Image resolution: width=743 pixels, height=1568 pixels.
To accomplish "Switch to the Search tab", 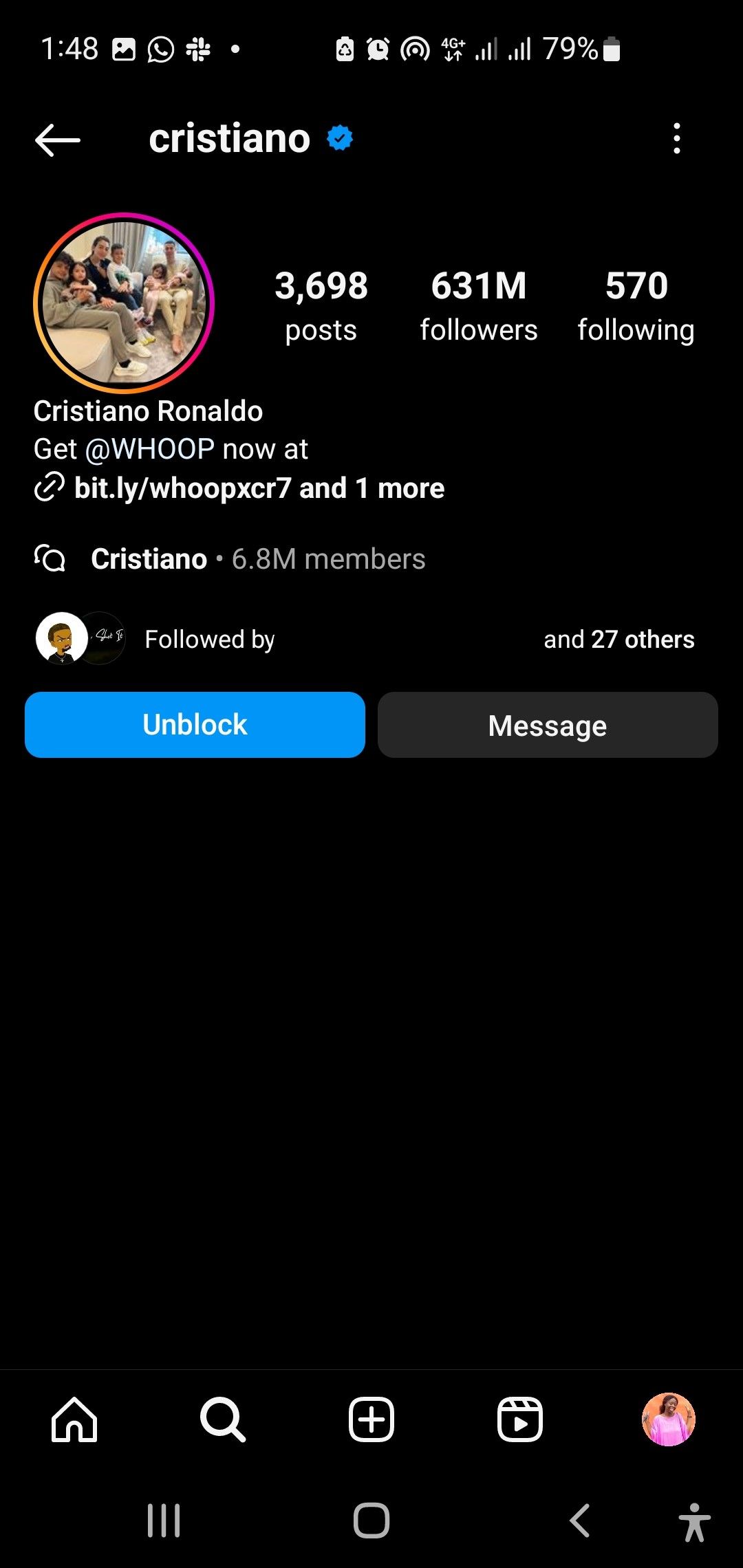I will tap(222, 1419).
